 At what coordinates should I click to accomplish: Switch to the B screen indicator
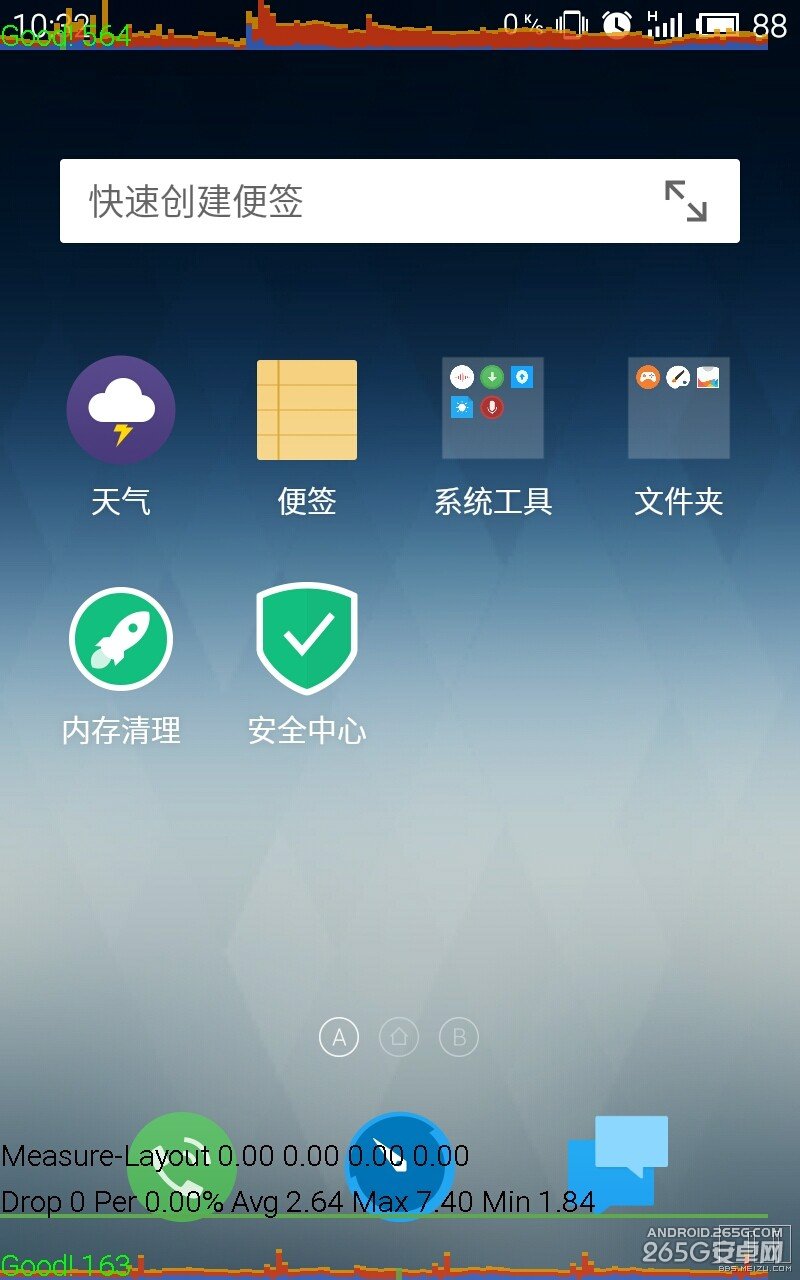(x=459, y=1037)
